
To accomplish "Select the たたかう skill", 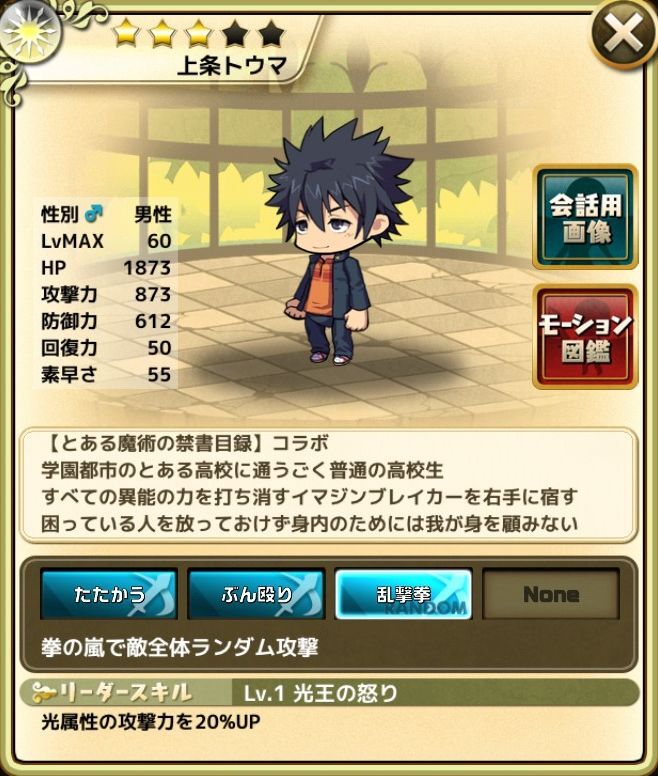I will (109, 594).
